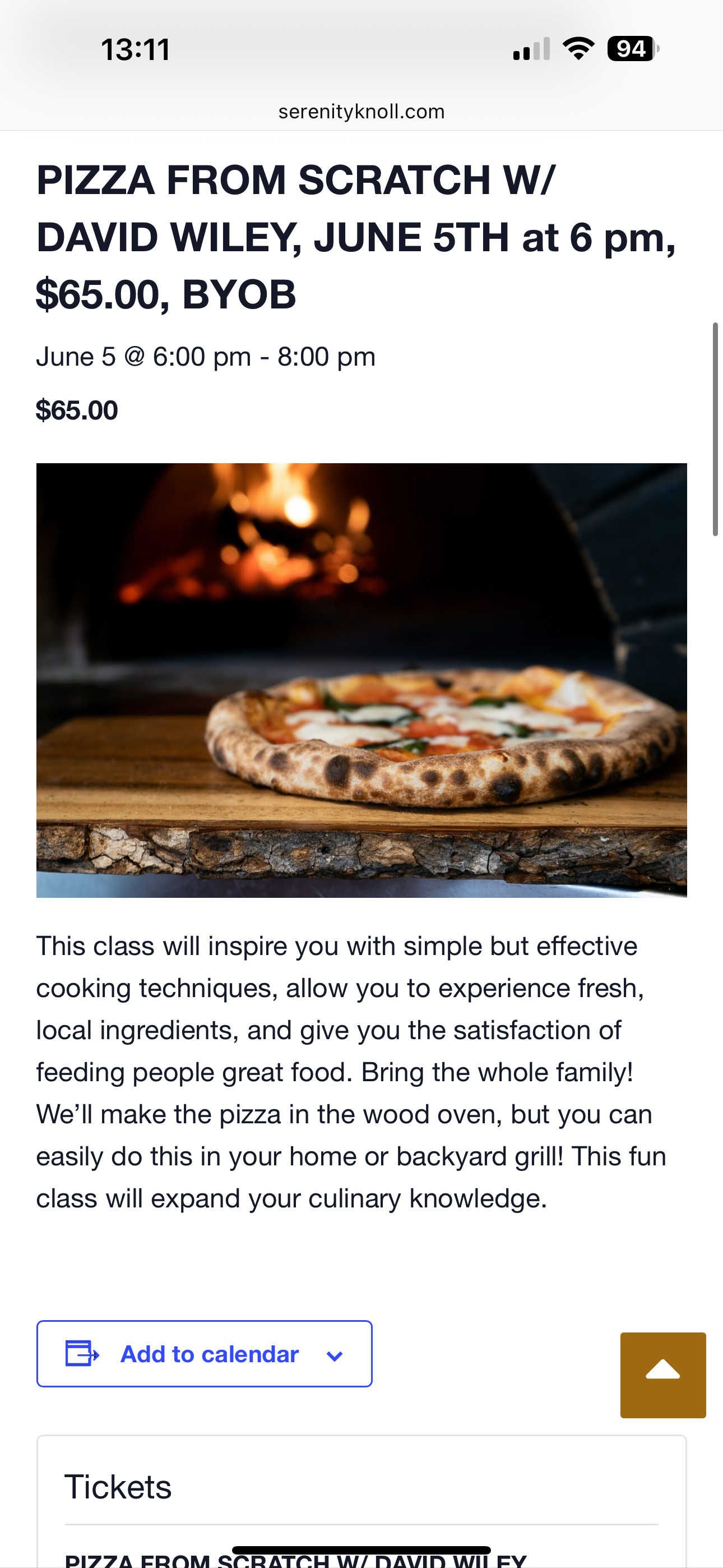Viewport: 723px width, 1568px height.
Task: Open the Add to calendar dropdown
Action: (205, 1354)
